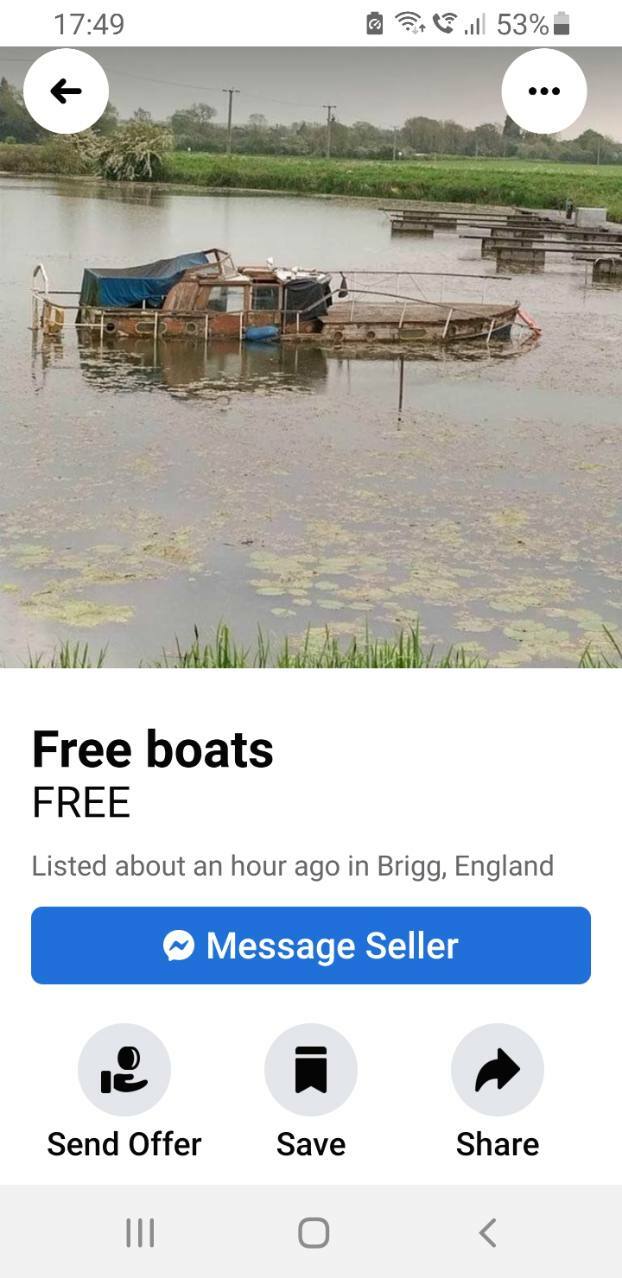Go back using the arrow button
622x1278 pixels.
click(66, 91)
